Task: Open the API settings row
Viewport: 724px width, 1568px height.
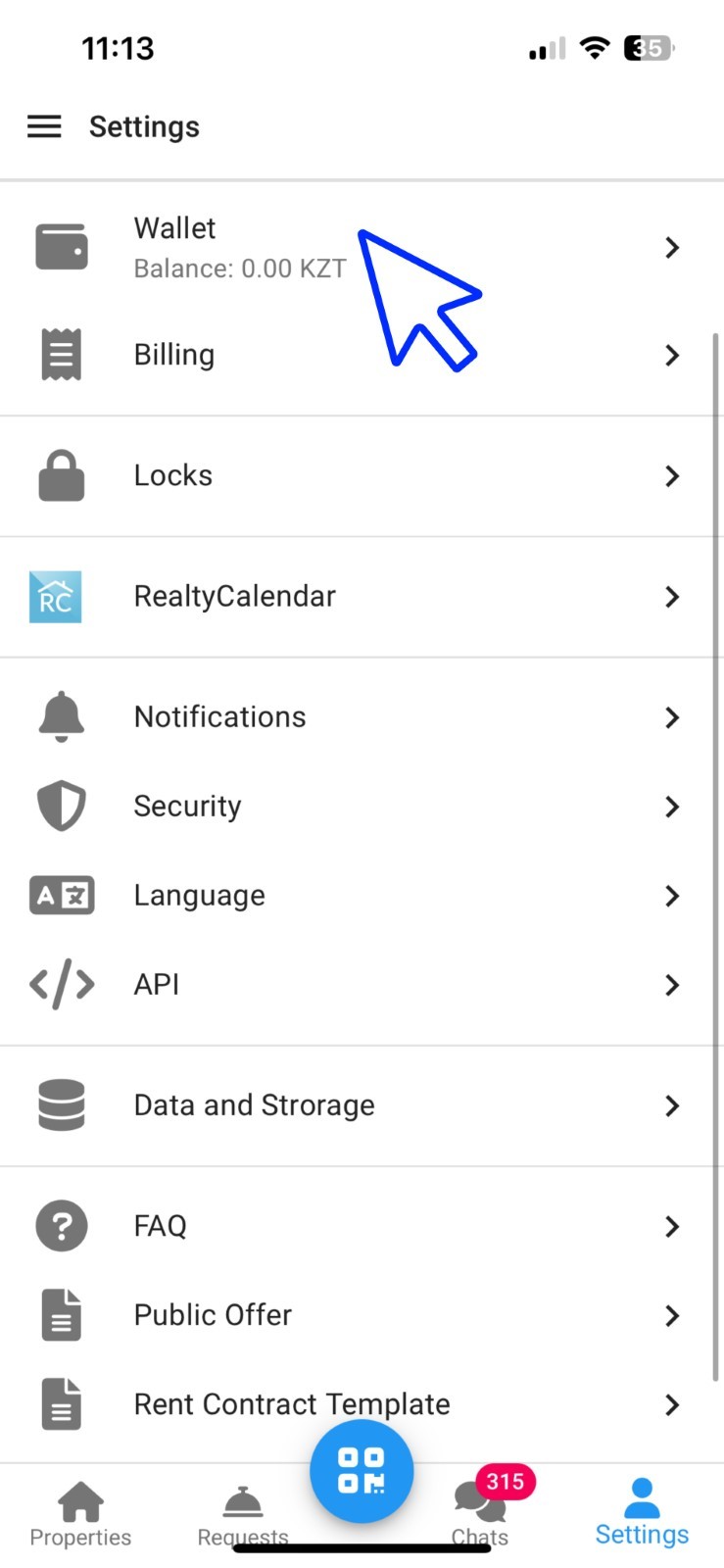Action: click(157, 984)
